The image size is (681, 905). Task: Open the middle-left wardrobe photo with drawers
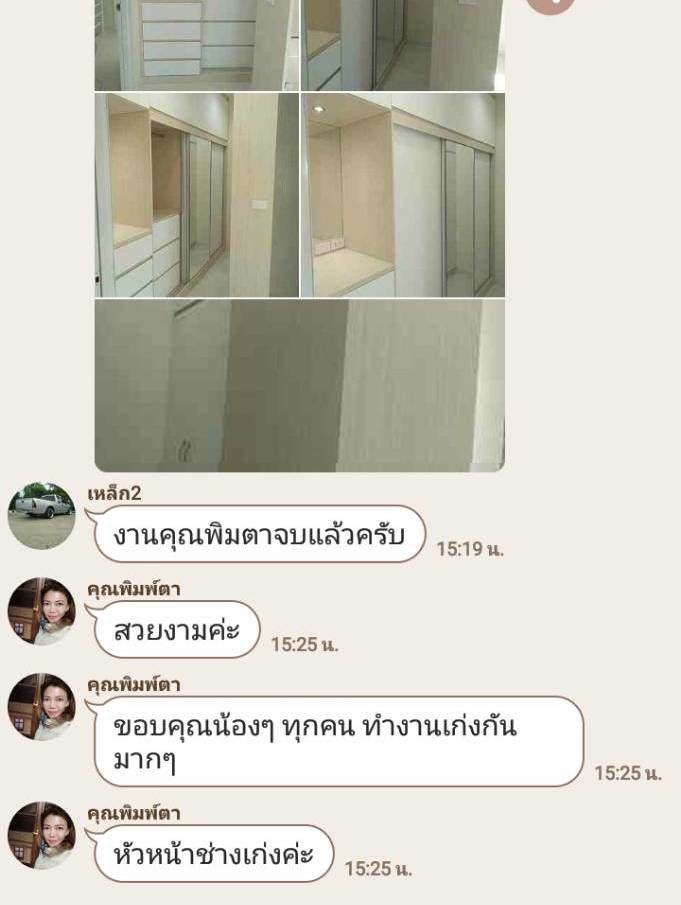pos(196,195)
